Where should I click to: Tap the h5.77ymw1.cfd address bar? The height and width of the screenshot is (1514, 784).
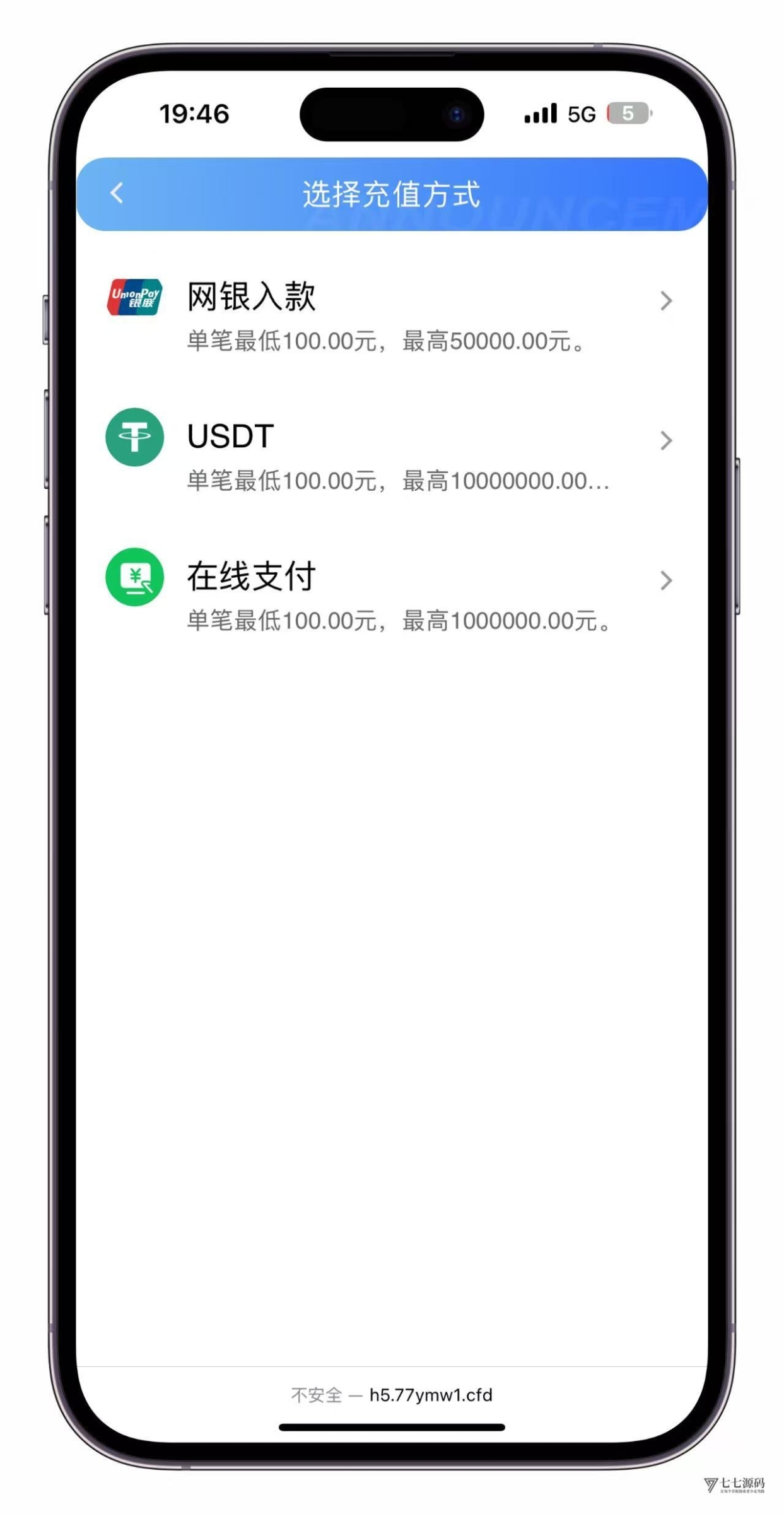click(x=392, y=1395)
